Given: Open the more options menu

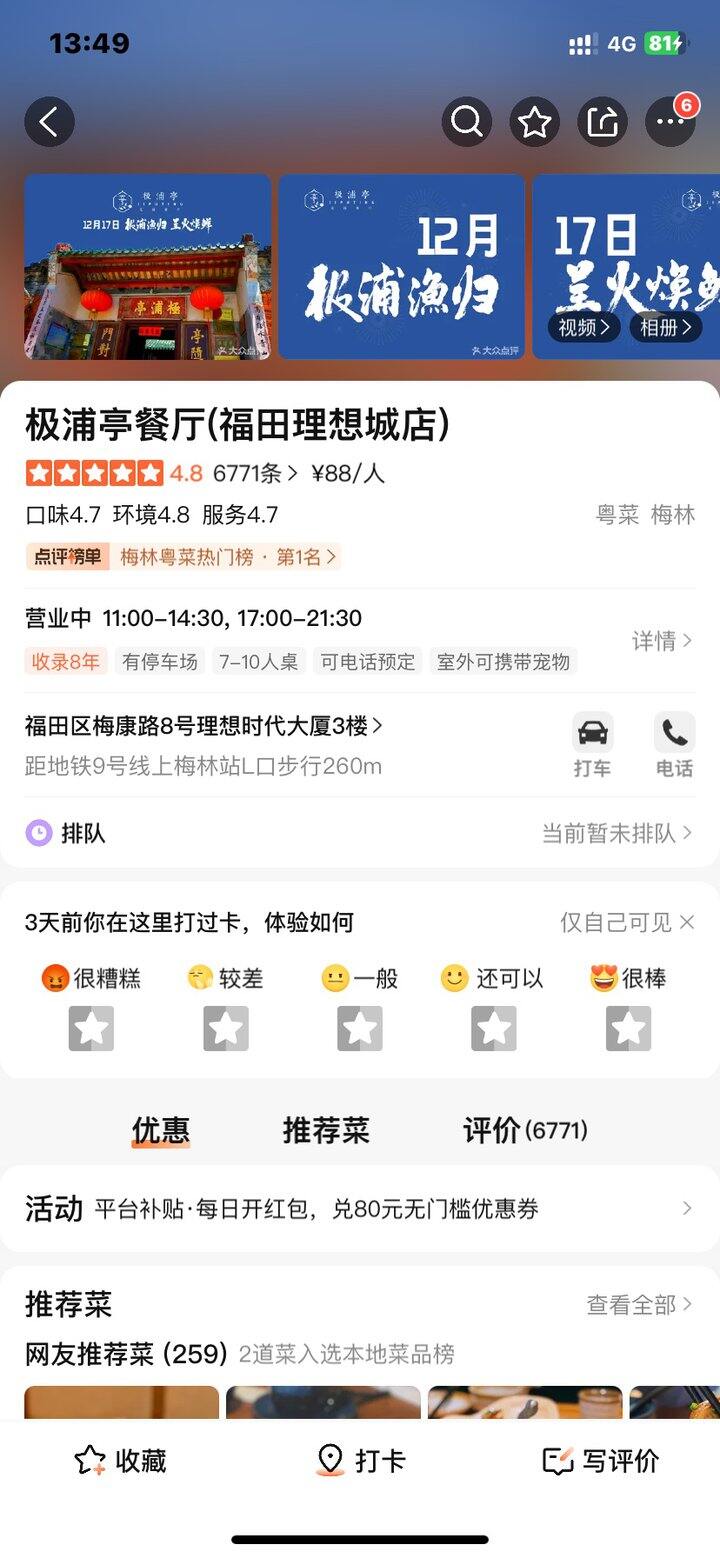Looking at the screenshot, I should click(670, 122).
